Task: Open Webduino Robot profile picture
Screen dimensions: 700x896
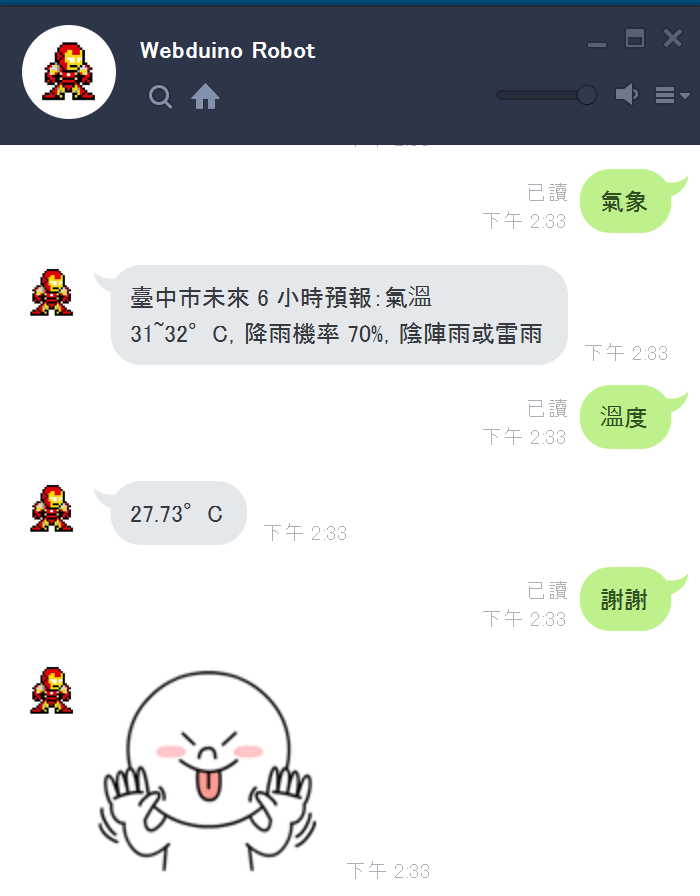Action: click(69, 72)
